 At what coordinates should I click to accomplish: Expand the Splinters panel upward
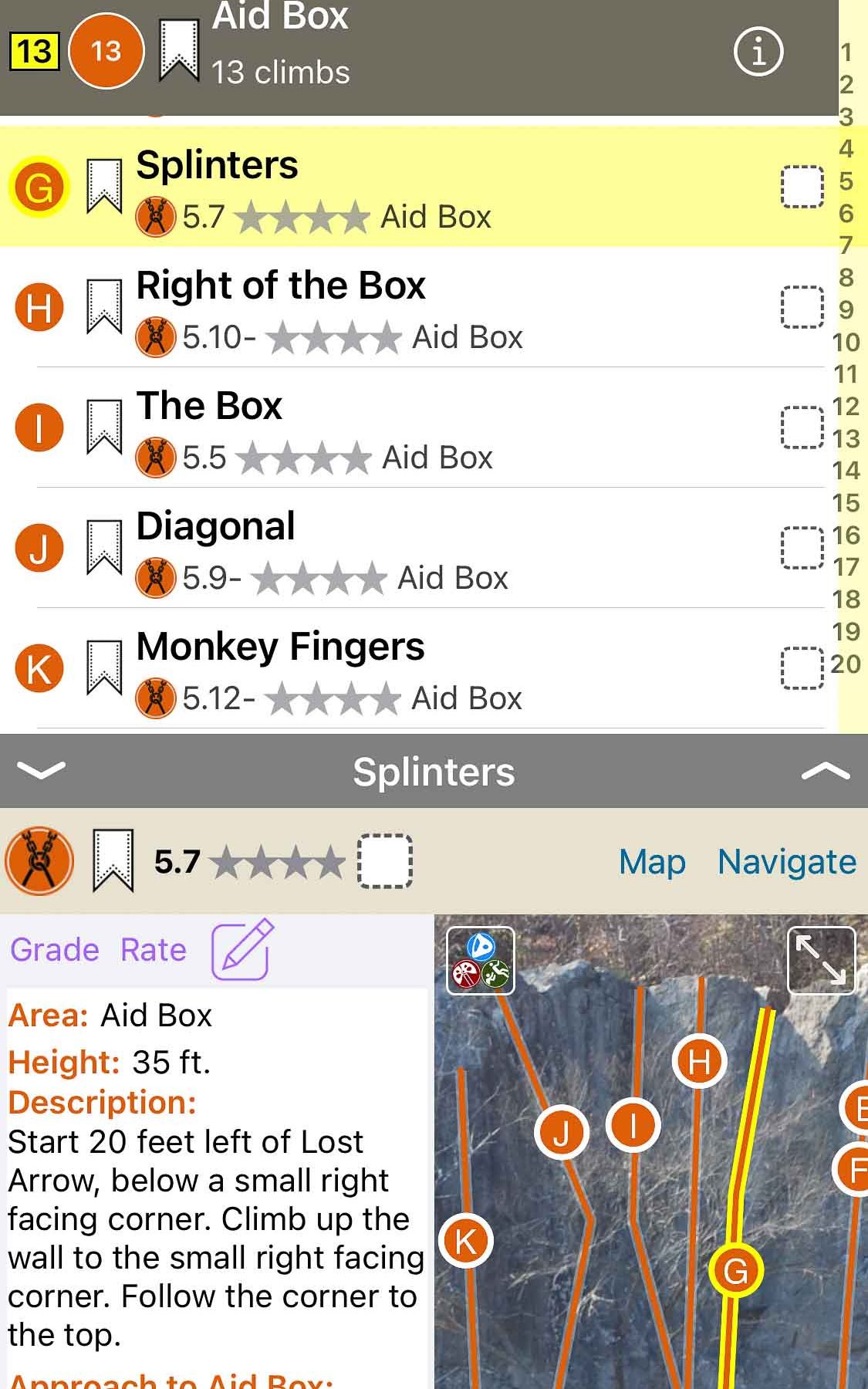pyautogui.click(x=826, y=771)
